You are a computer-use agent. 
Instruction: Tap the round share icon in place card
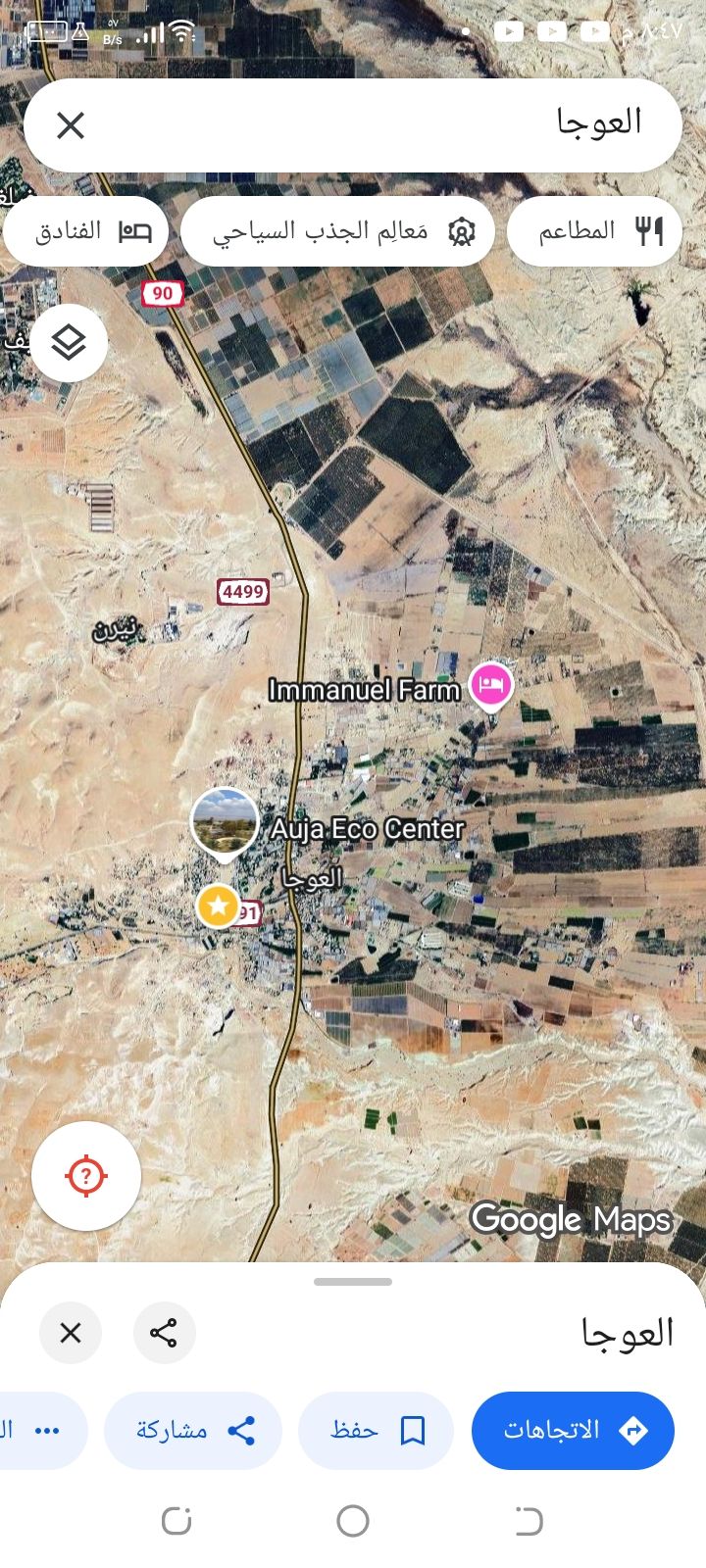point(164,1333)
